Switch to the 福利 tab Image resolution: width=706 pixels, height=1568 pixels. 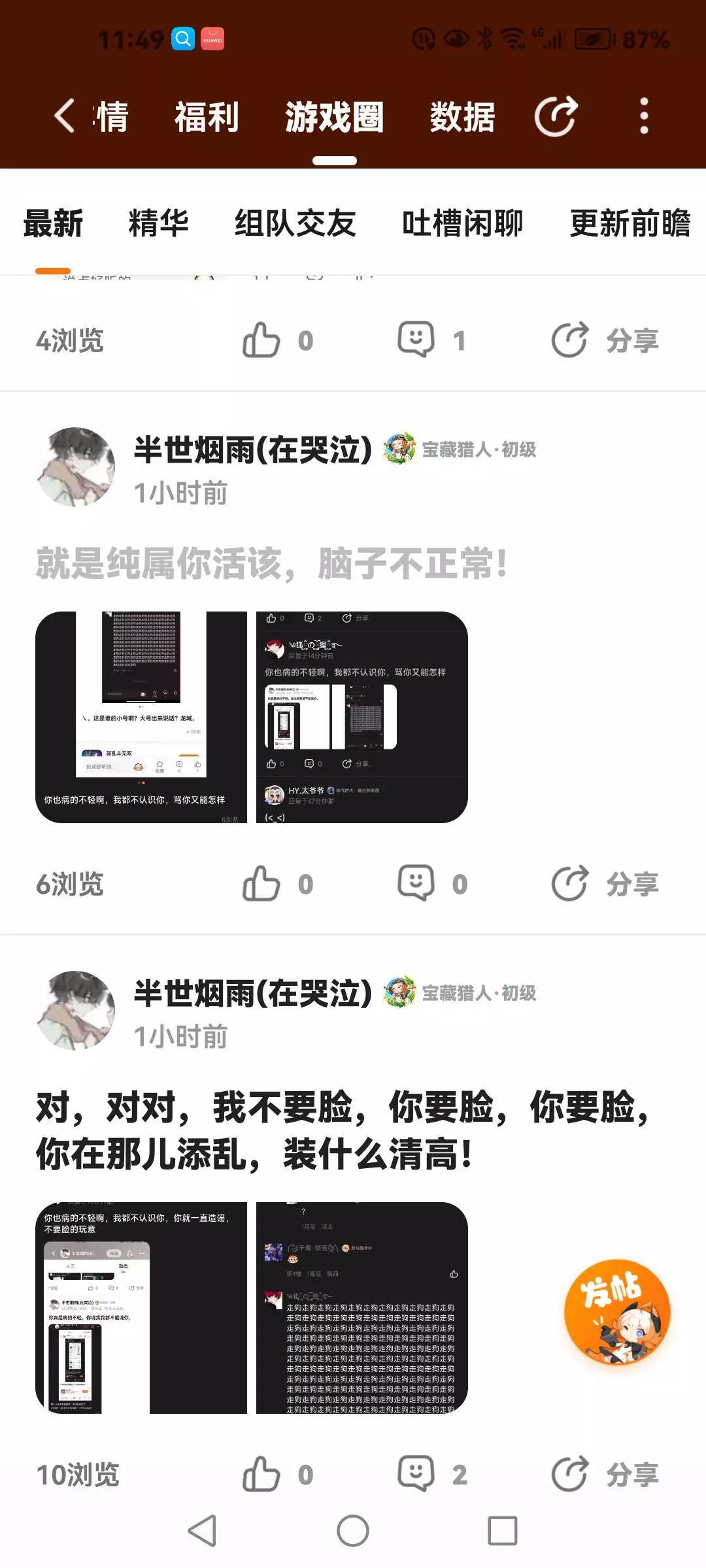click(x=207, y=118)
